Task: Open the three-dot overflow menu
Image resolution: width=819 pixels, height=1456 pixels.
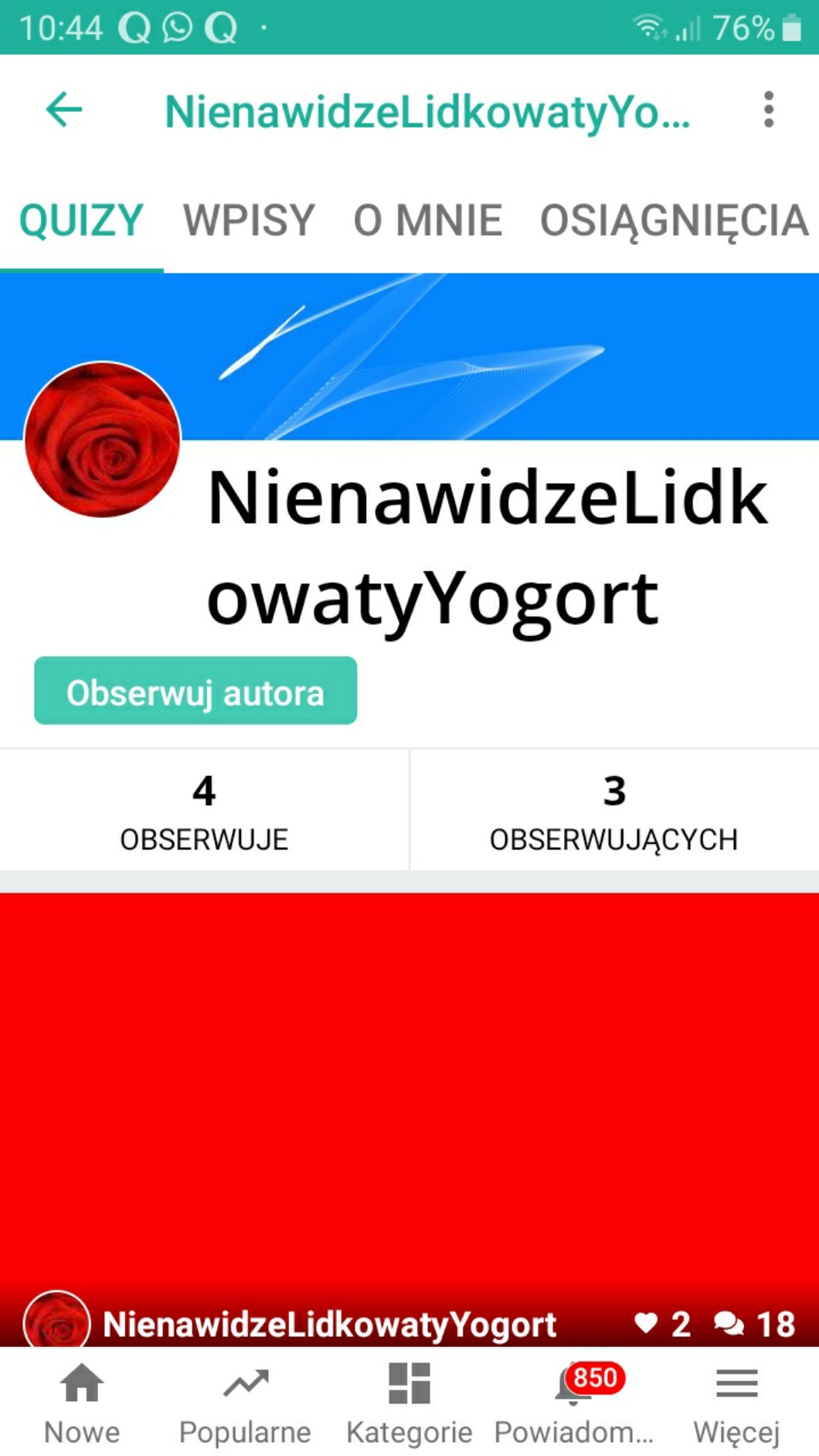Action: pos(768,110)
